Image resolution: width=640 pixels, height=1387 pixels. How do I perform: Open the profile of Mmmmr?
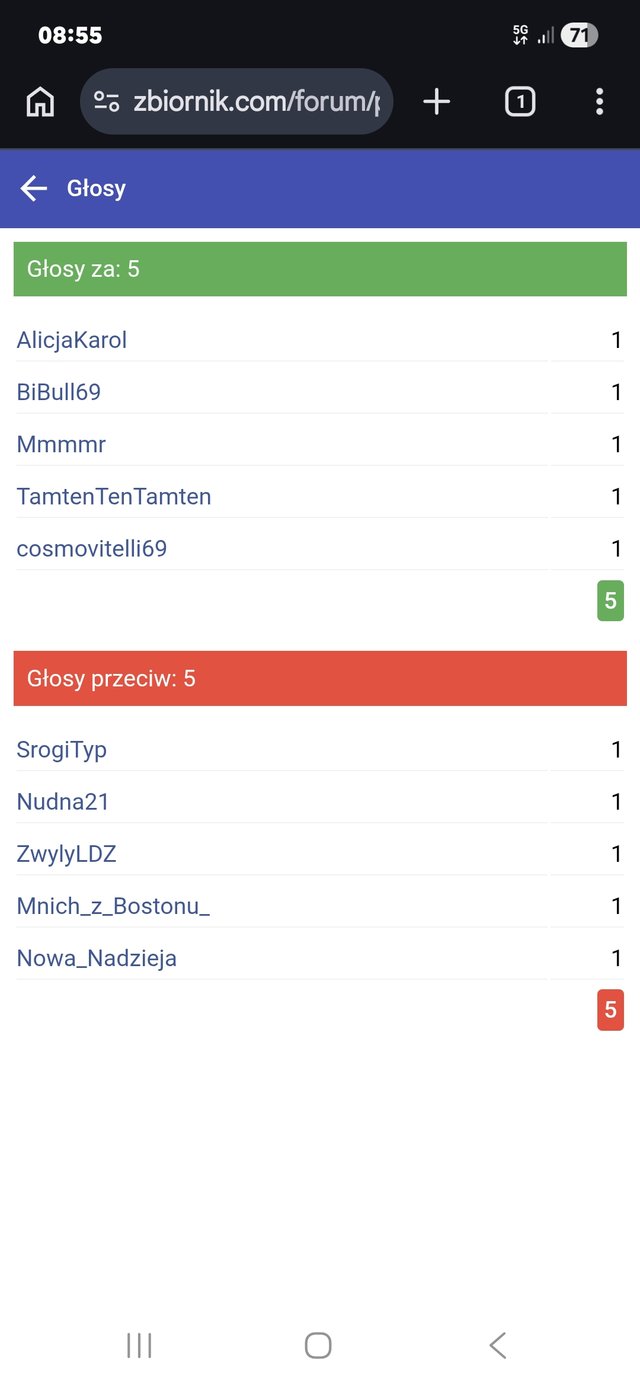coord(61,444)
